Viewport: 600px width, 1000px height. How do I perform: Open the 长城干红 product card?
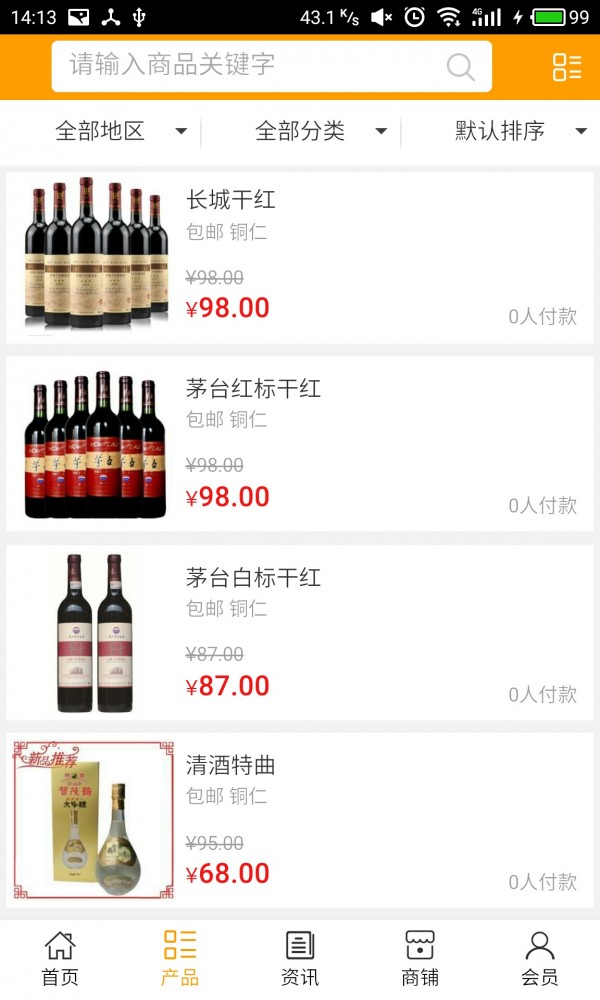tap(300, 257)
